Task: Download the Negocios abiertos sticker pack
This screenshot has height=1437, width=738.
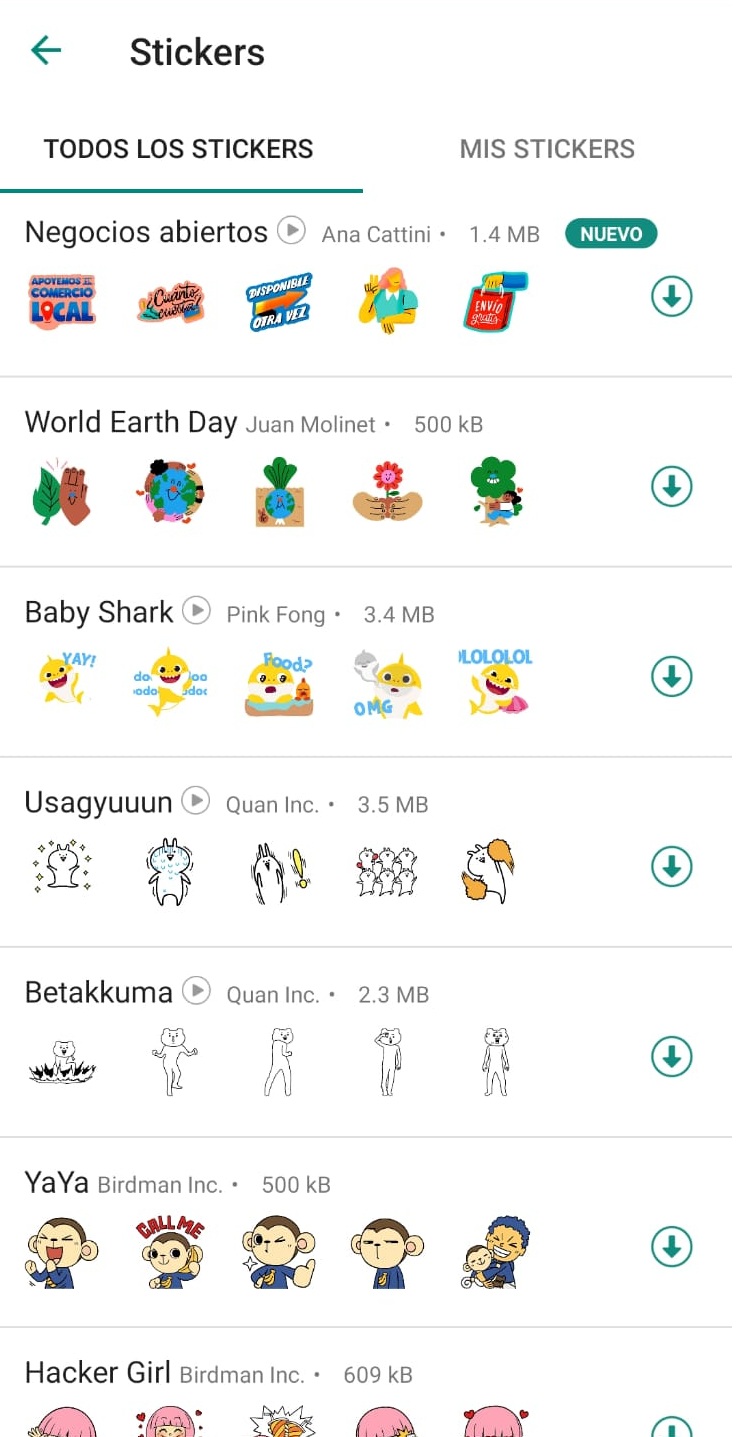Action: coord(671,297)
